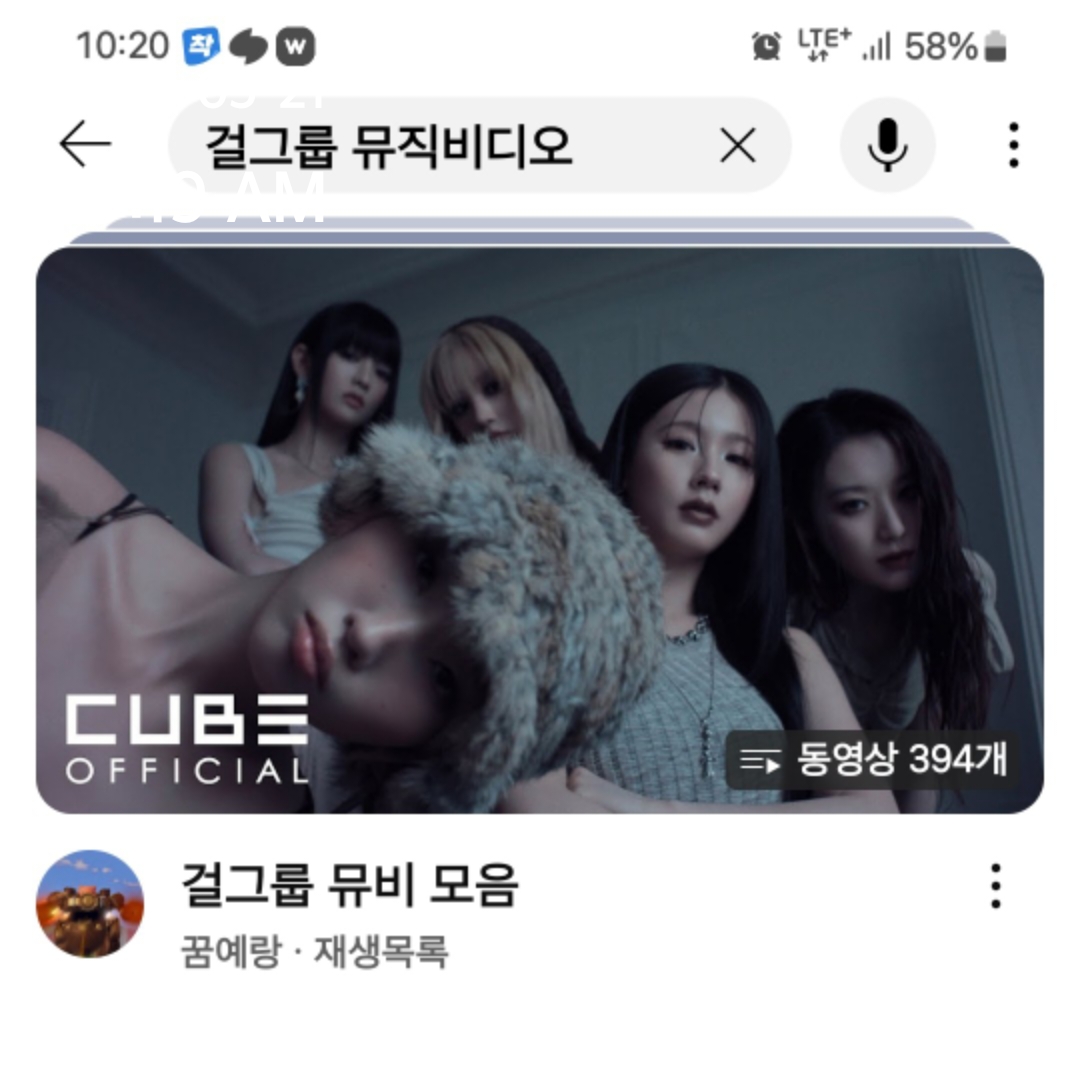This screenshot has width=1080, height=1080.
Task: Open more options for 걸그룹 뮤비 모음
Action: pyautogui.click(x=995, y=886)
